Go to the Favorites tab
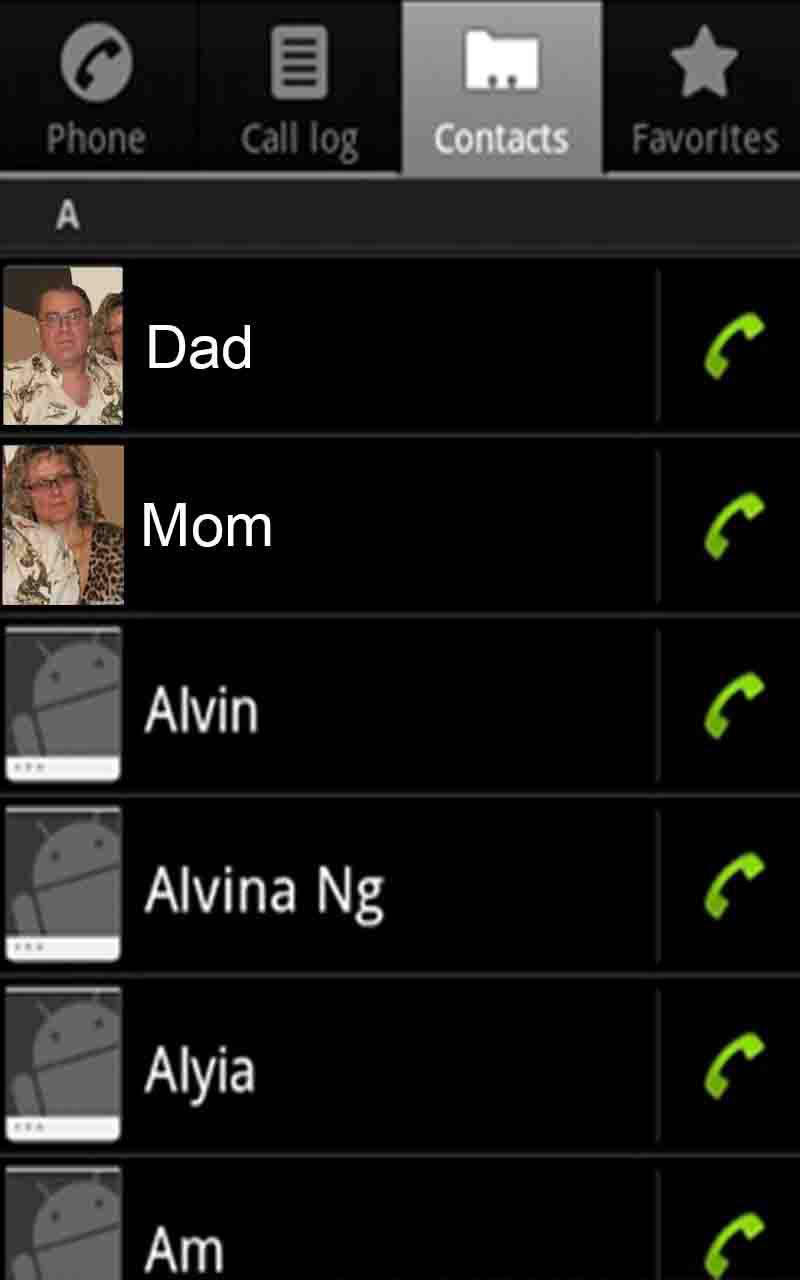 click(703, 90)
